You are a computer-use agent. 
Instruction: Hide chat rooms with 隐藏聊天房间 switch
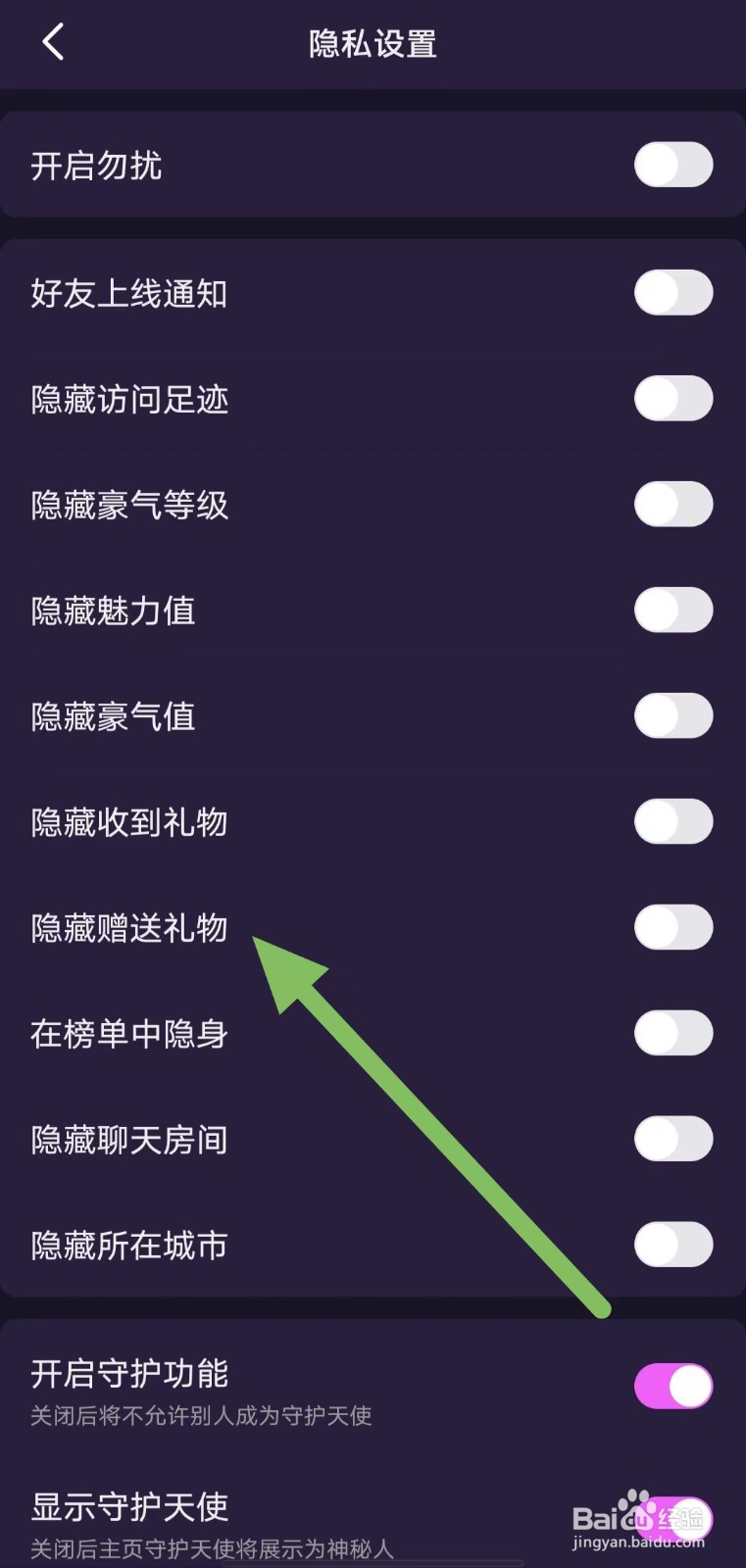click(x=673, y=1140)
